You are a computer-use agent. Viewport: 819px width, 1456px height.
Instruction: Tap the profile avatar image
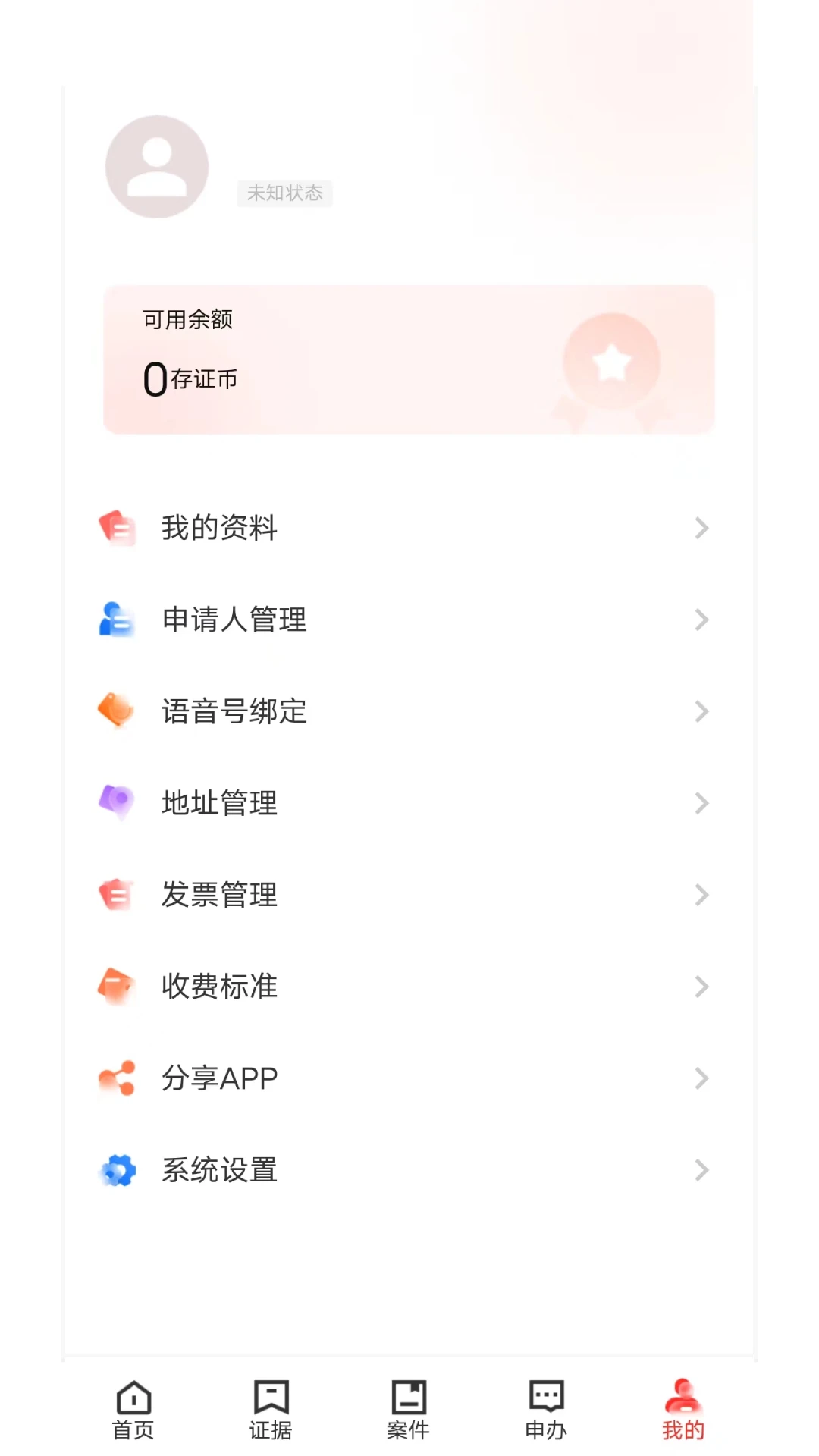pos(155,167)
